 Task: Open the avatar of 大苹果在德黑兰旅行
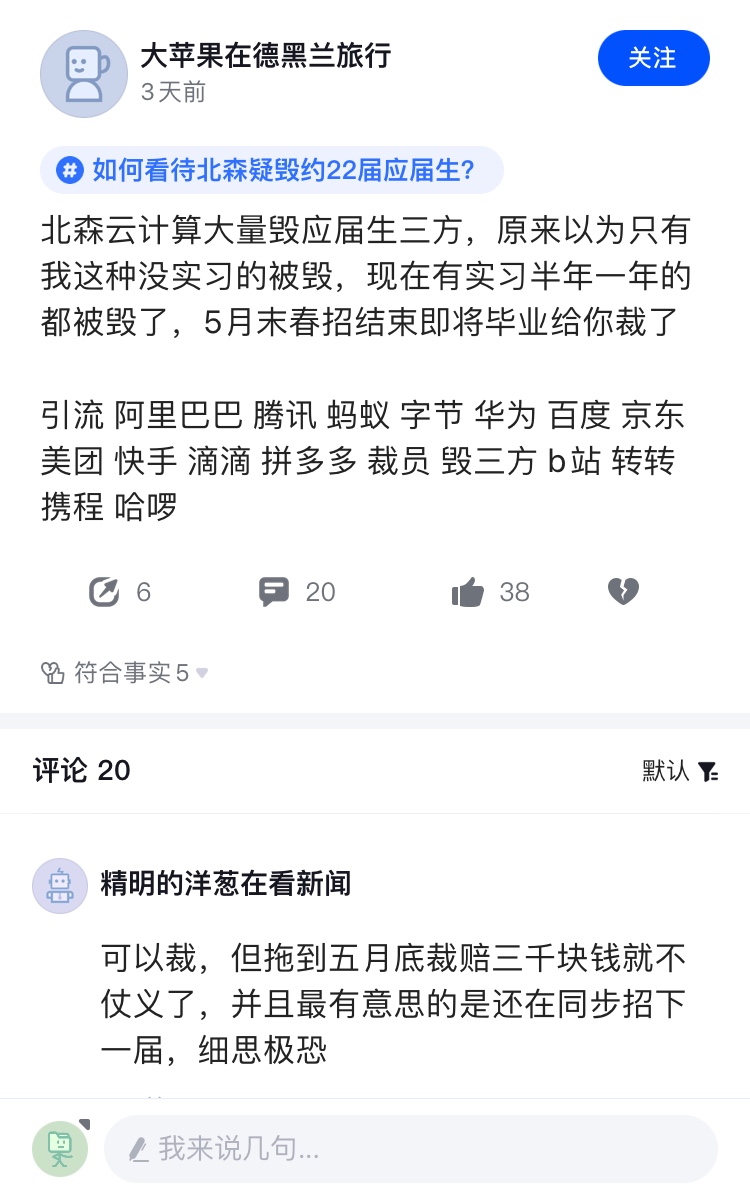tap(84, 74)
